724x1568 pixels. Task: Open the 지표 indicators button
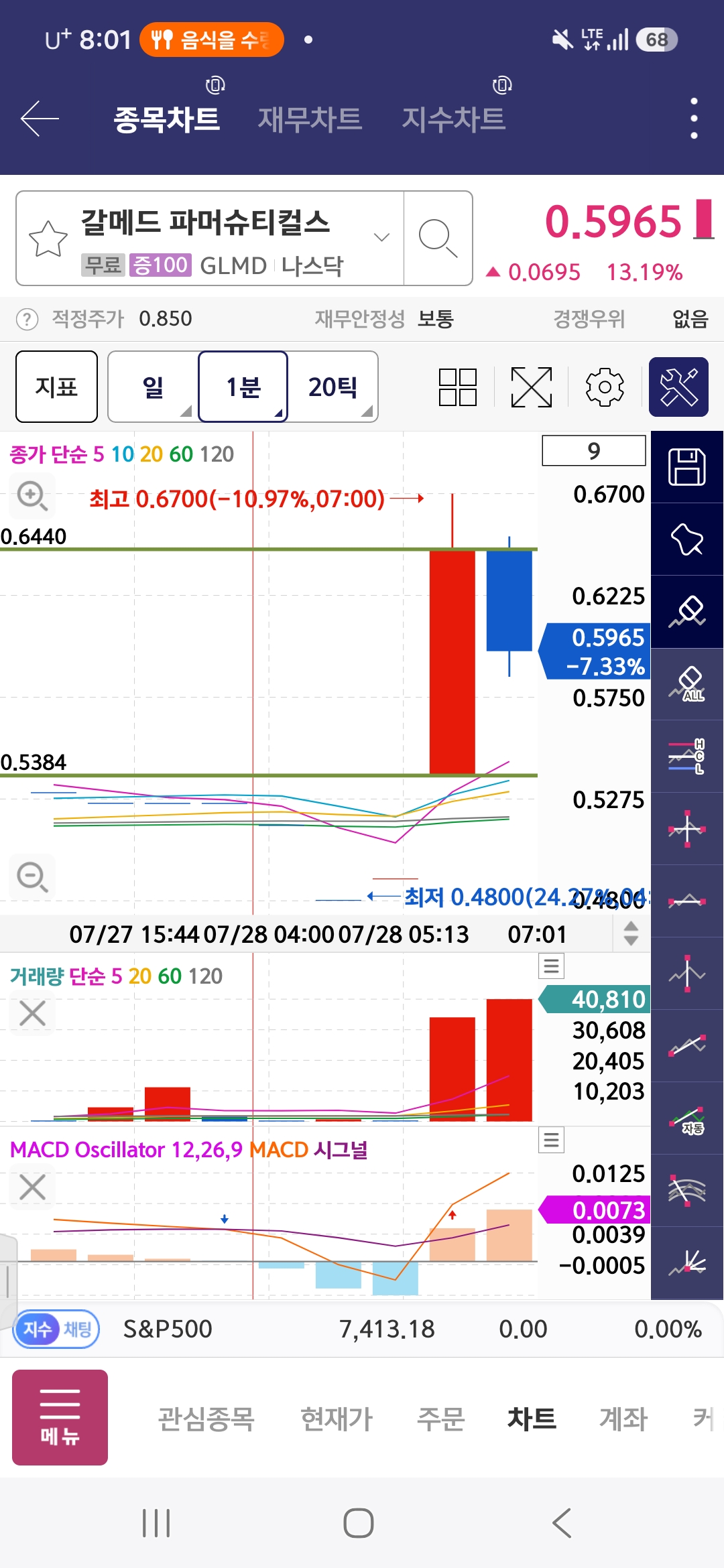click(56, 387)
